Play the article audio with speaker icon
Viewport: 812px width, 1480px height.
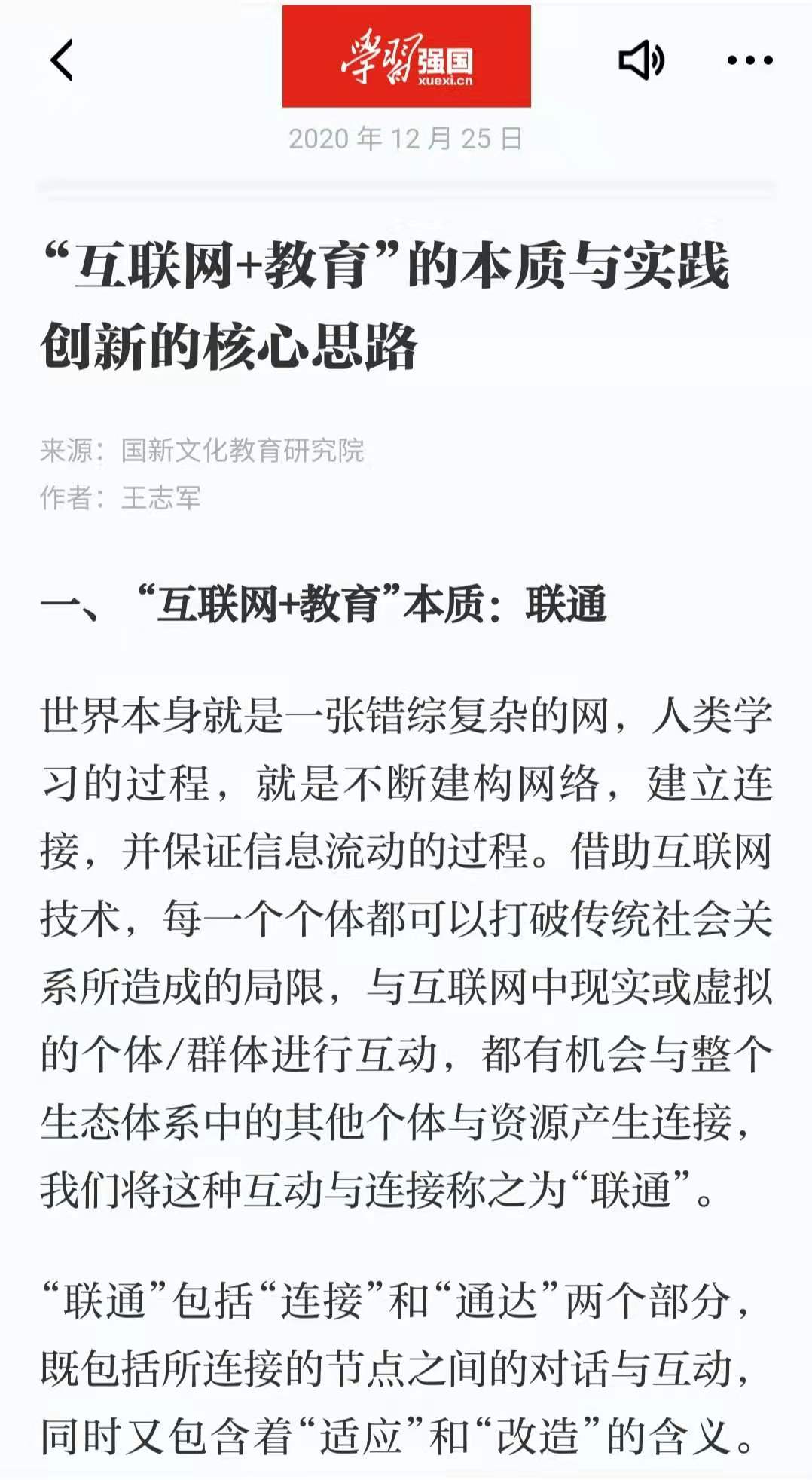(x=641, y=60)
